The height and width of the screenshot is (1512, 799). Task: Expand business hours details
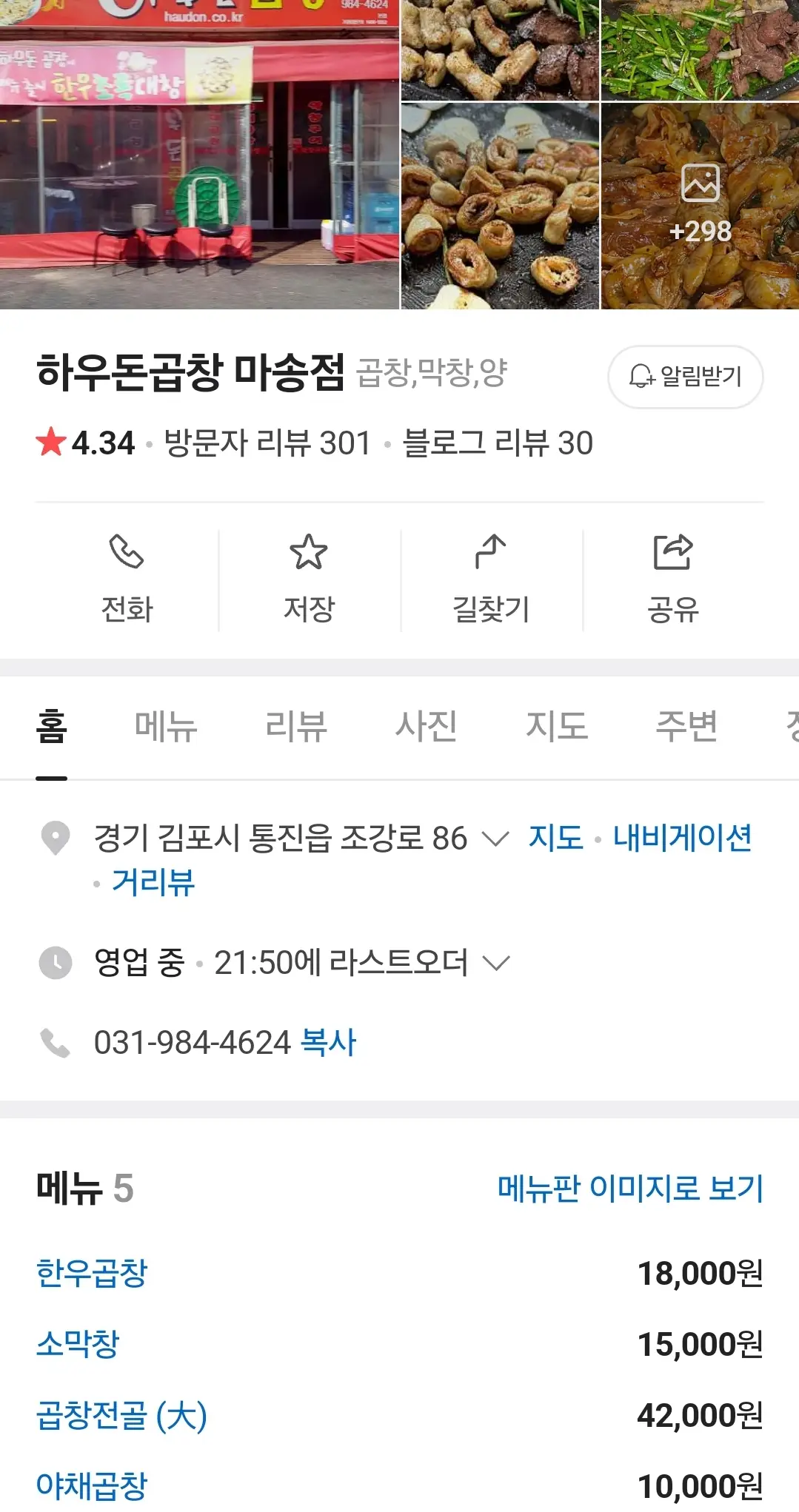[x=496, y=963]
